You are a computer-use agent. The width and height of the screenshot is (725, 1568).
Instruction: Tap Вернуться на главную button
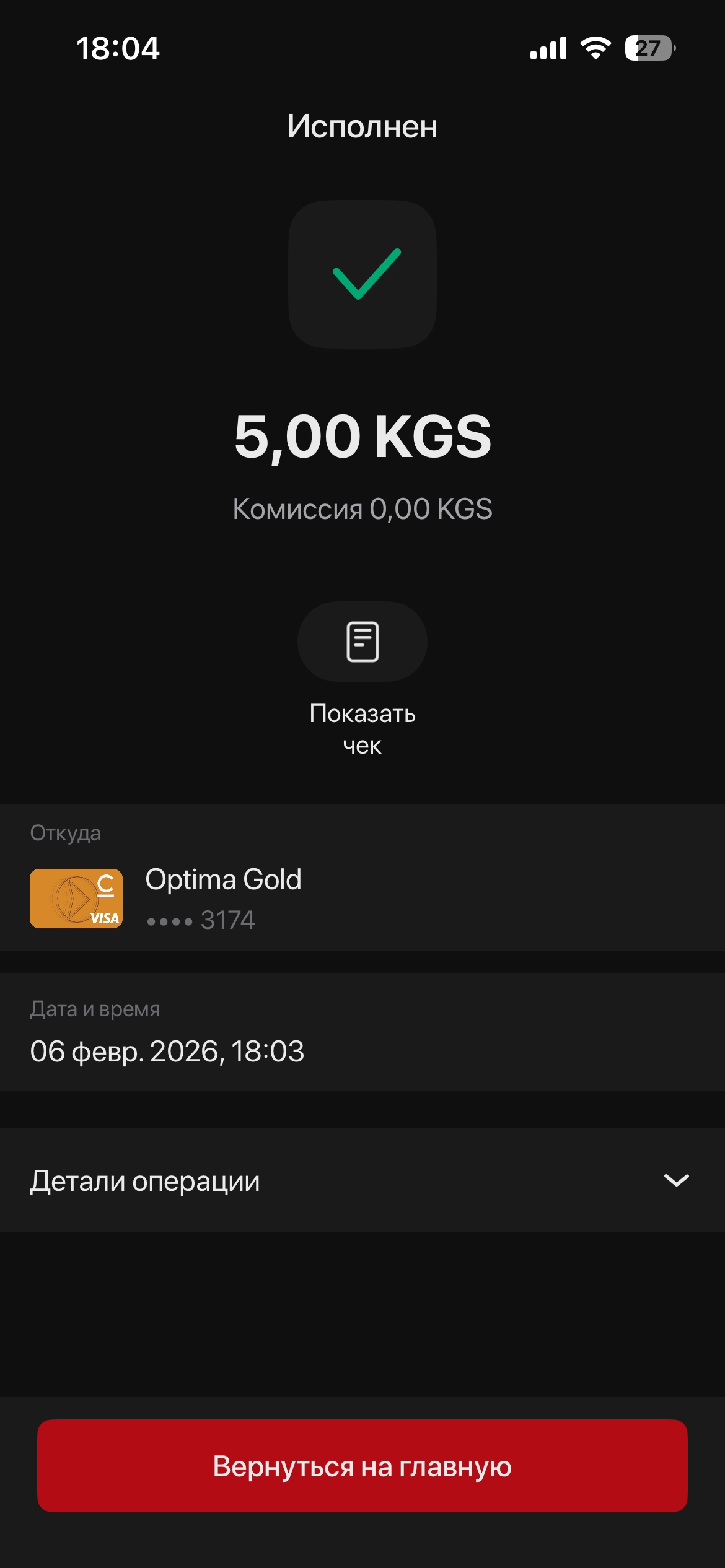click(362, 1466)
